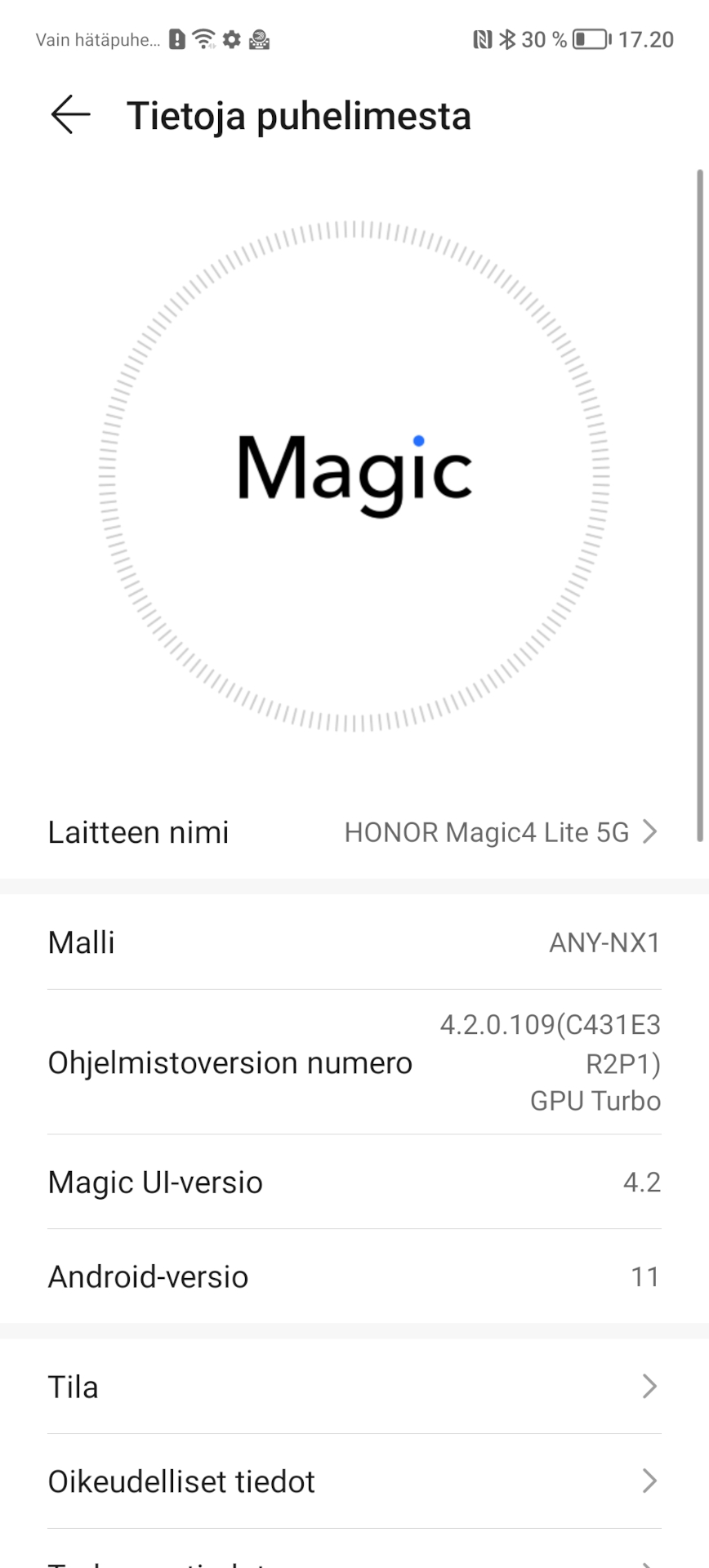Open Oikeudelliset tiedot
Image resolution: width=709 pixels, height=1568 pixels.
click(354, 1481)
